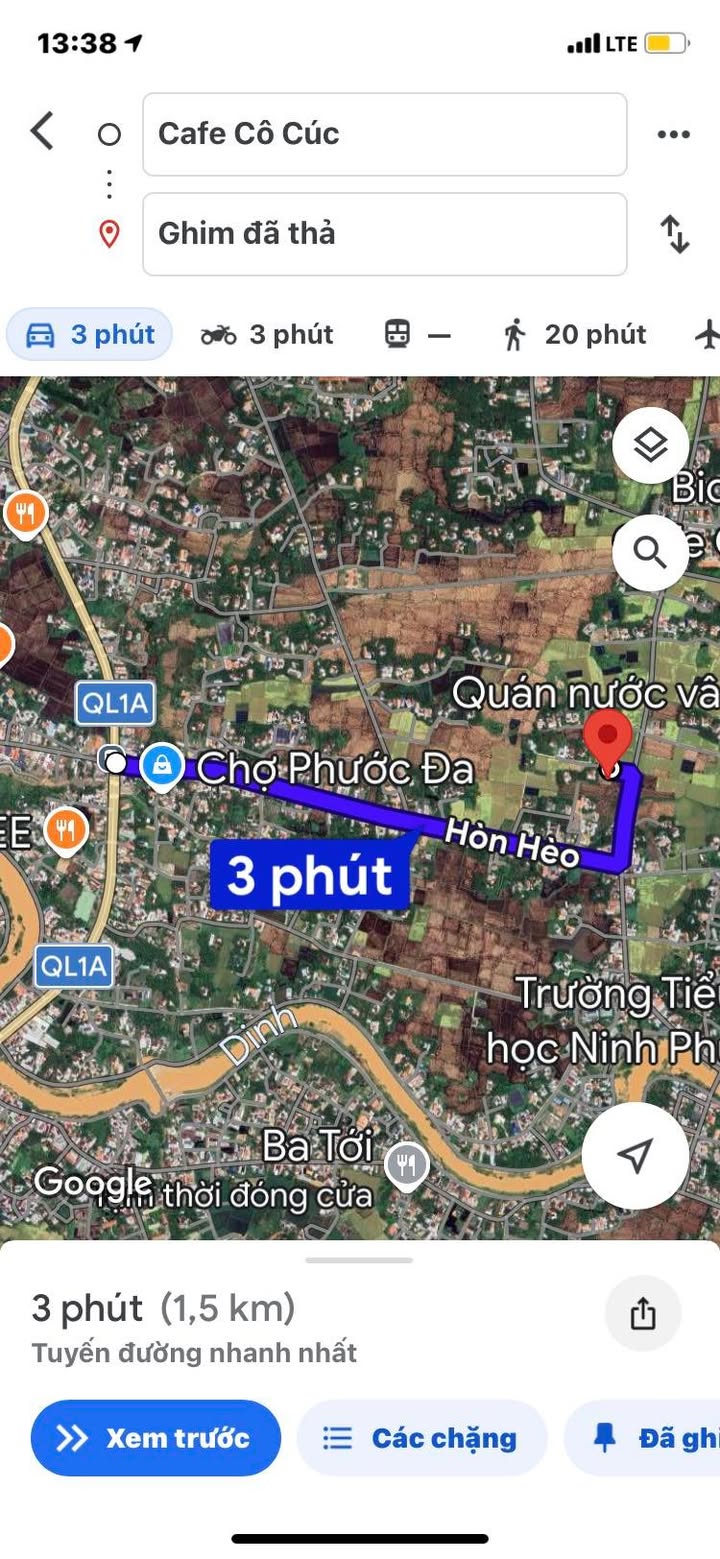Open the Chợ Phước Đa place marker

coord(161,766)
